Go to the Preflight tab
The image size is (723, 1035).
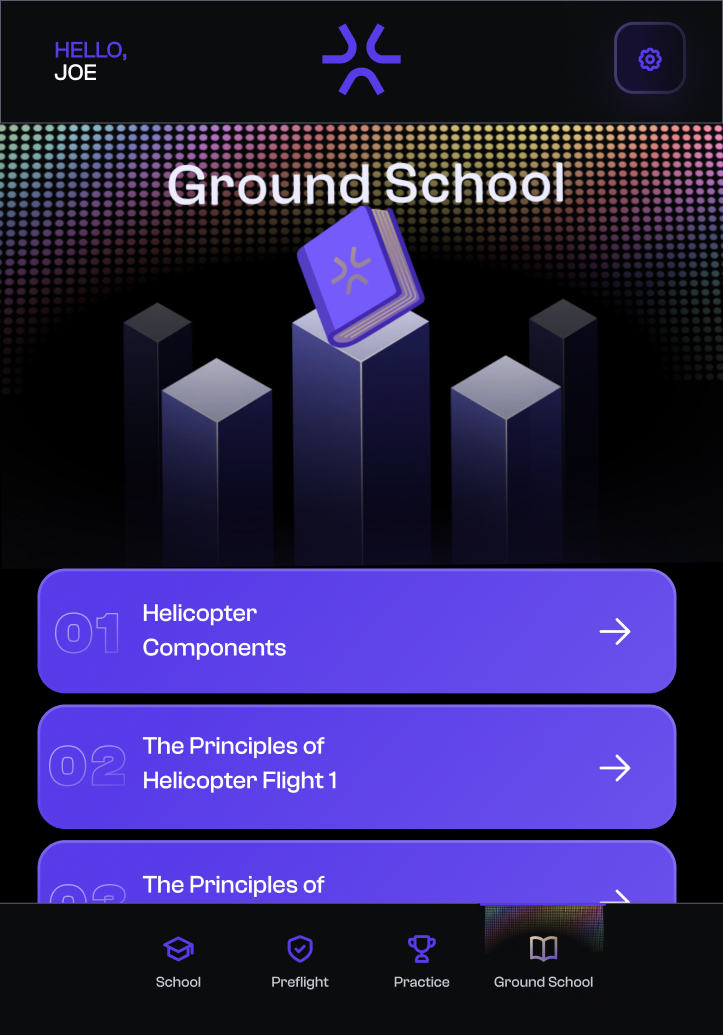300,962
